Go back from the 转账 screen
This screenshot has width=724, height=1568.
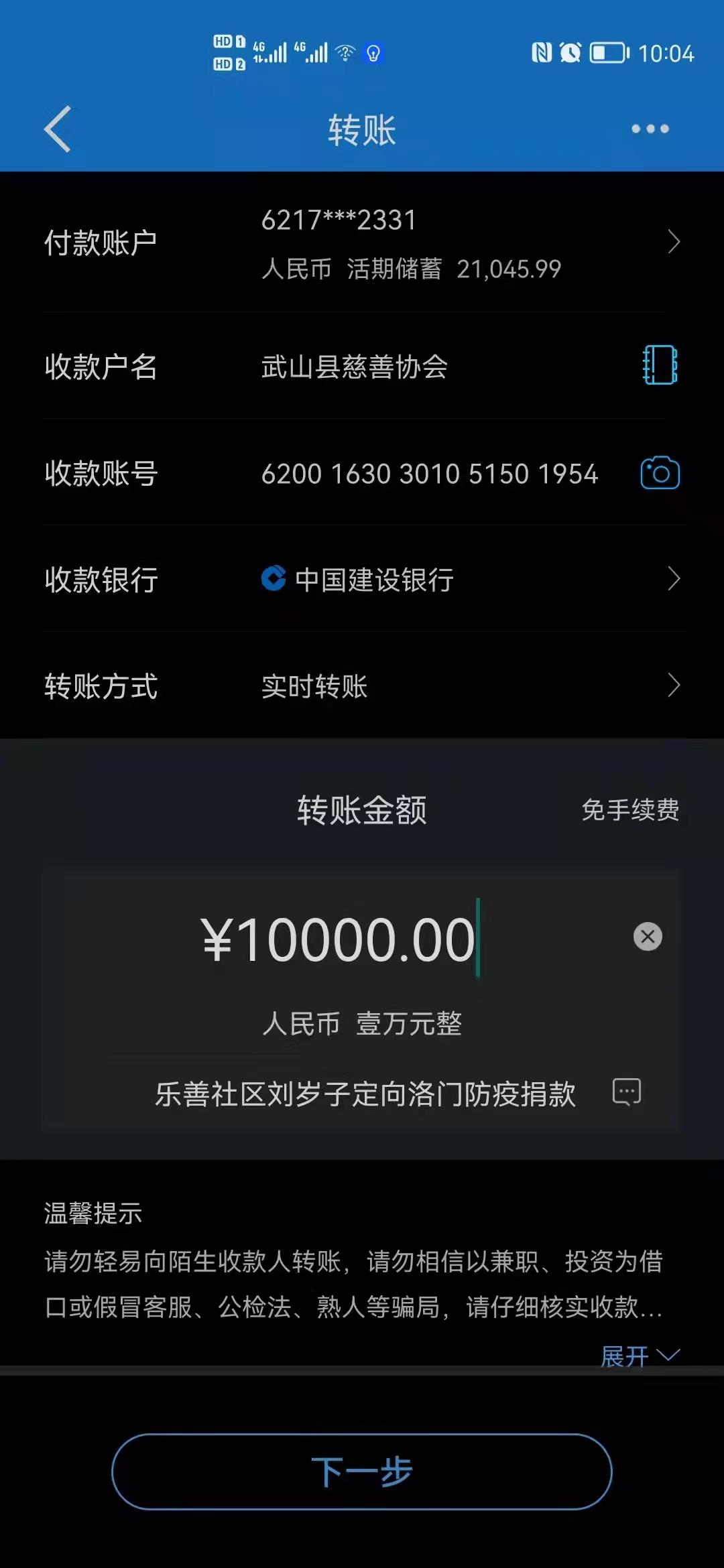[x=58, y=129]
